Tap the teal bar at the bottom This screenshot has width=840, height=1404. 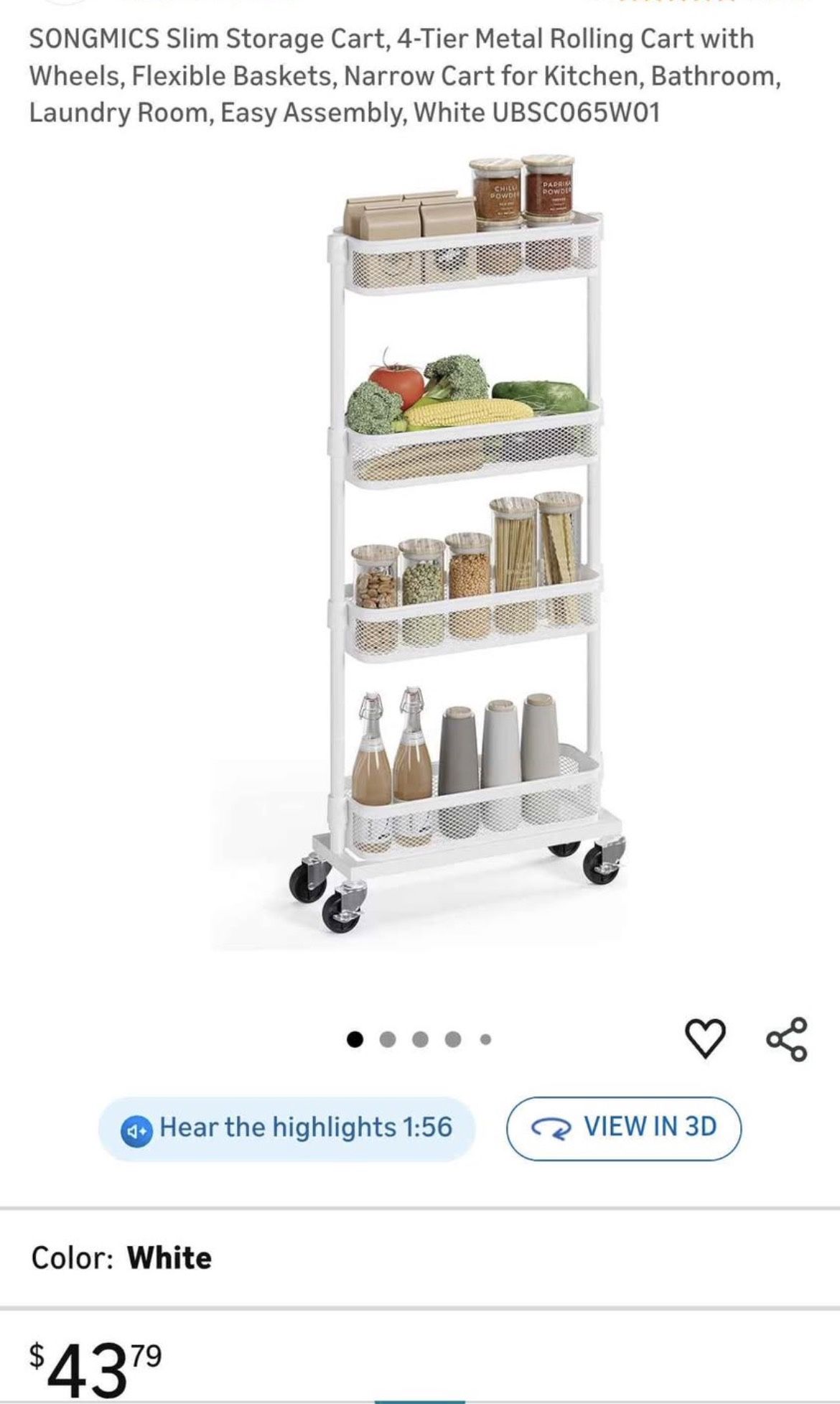(x=420, y=1400)
